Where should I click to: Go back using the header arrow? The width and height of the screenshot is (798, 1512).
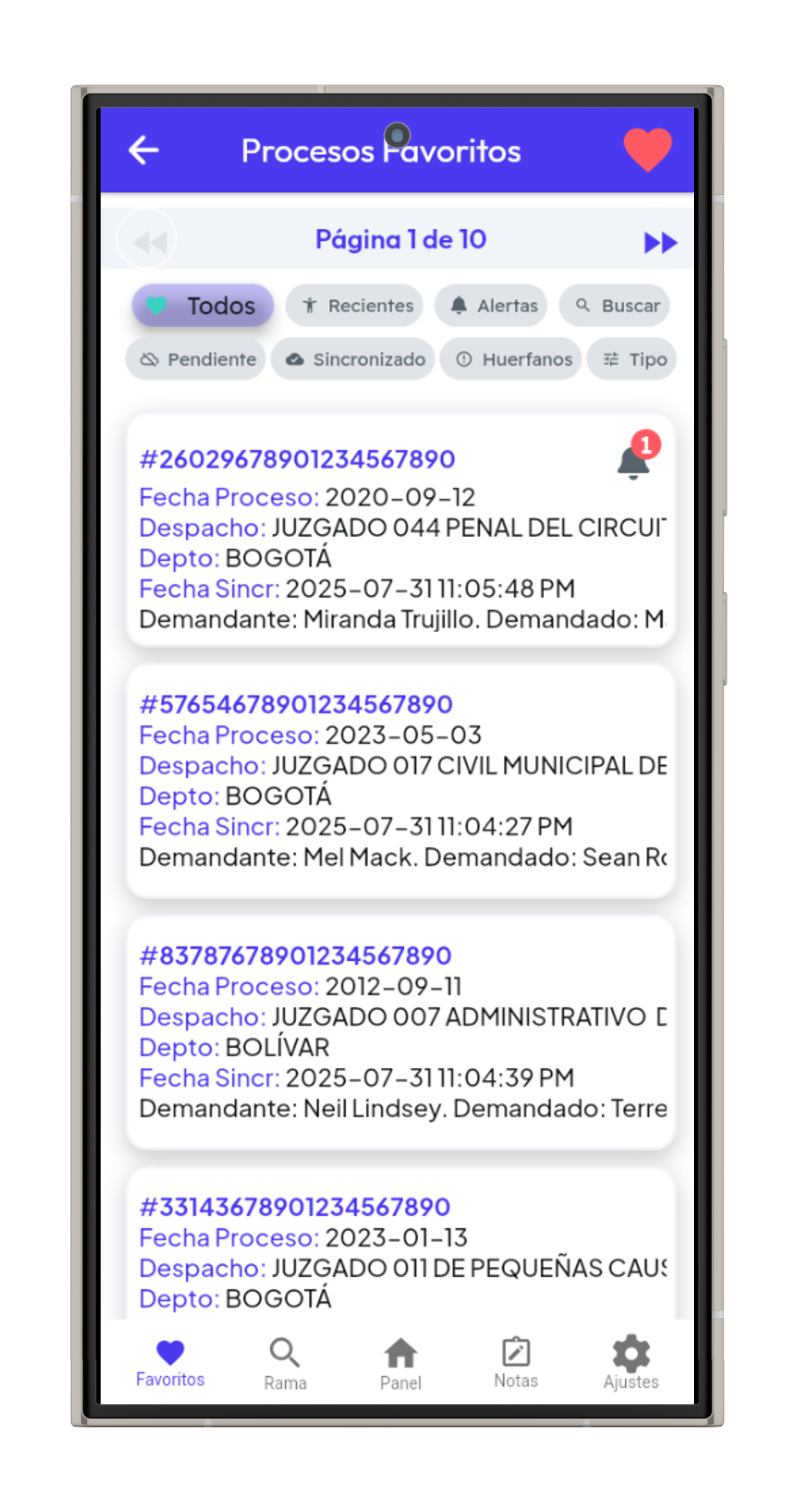pyautogui.click(x=144, y=151)
